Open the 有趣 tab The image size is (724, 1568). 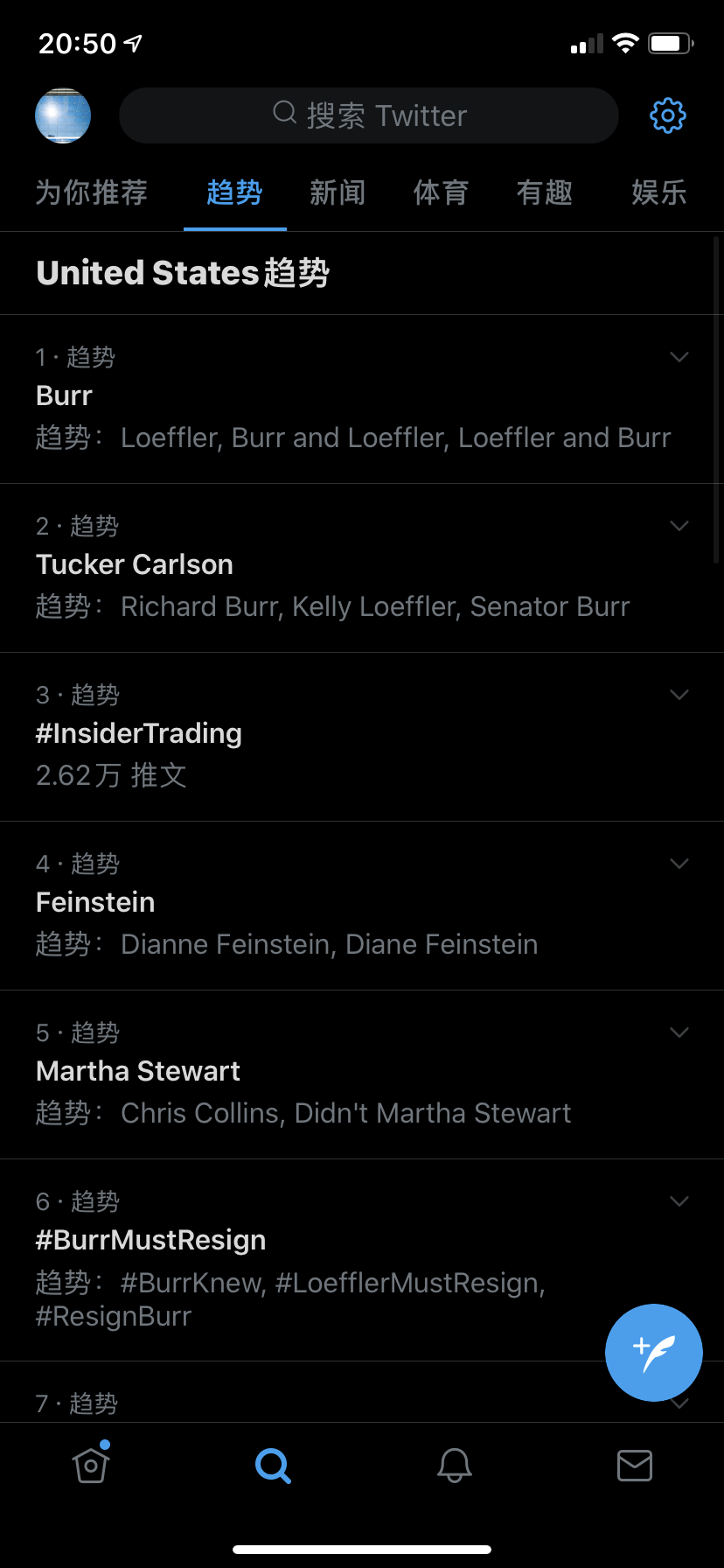(x=544, y=192)
